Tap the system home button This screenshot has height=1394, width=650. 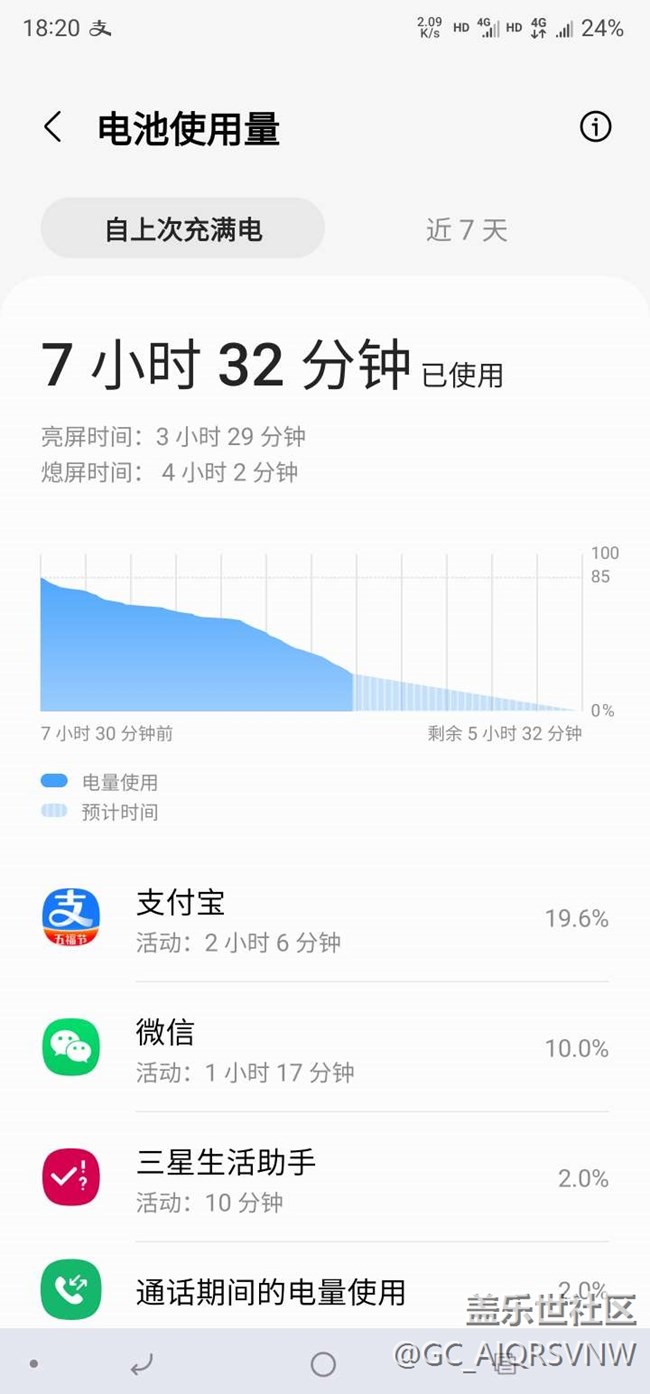pos(323,1364)
